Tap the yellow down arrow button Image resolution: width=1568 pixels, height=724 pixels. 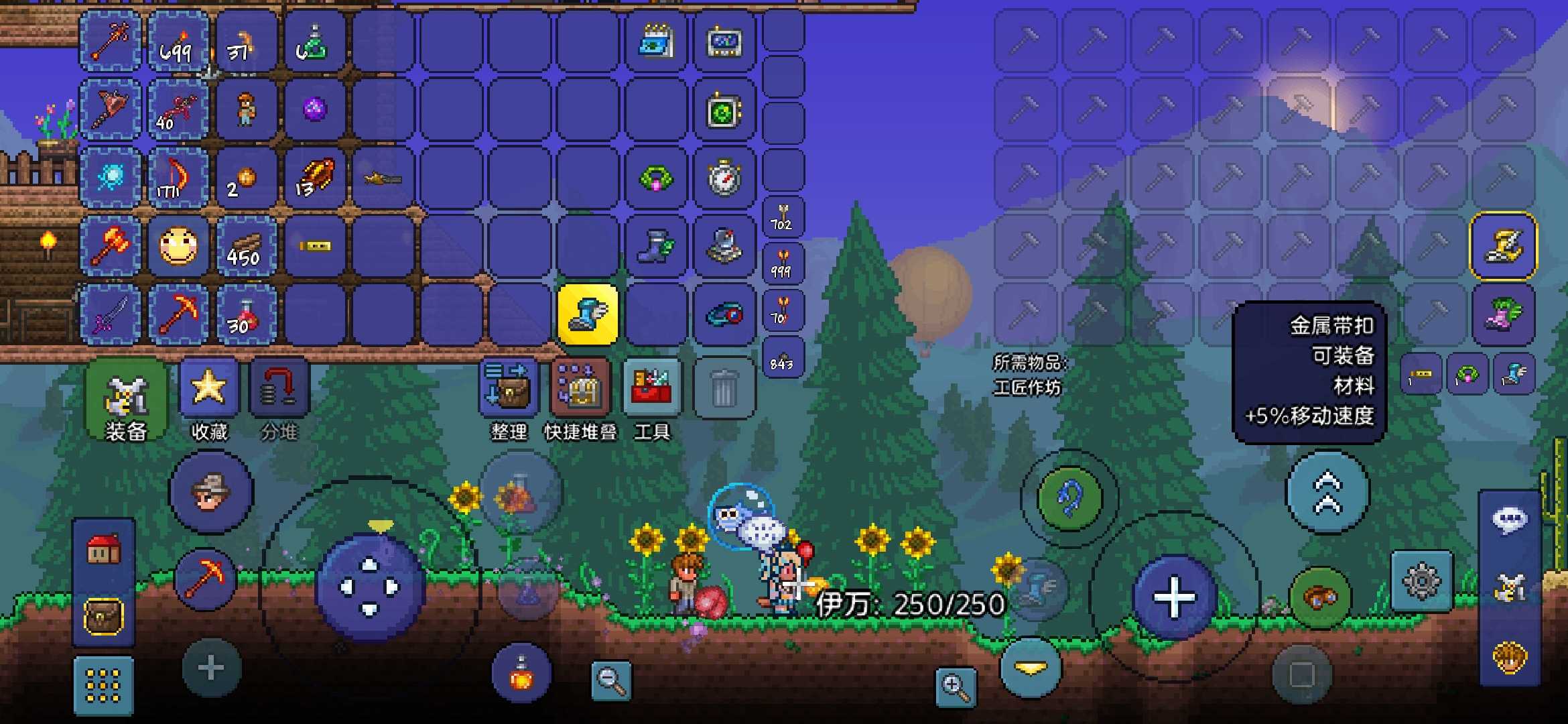pyautogui.click(x=1030, y=668)
